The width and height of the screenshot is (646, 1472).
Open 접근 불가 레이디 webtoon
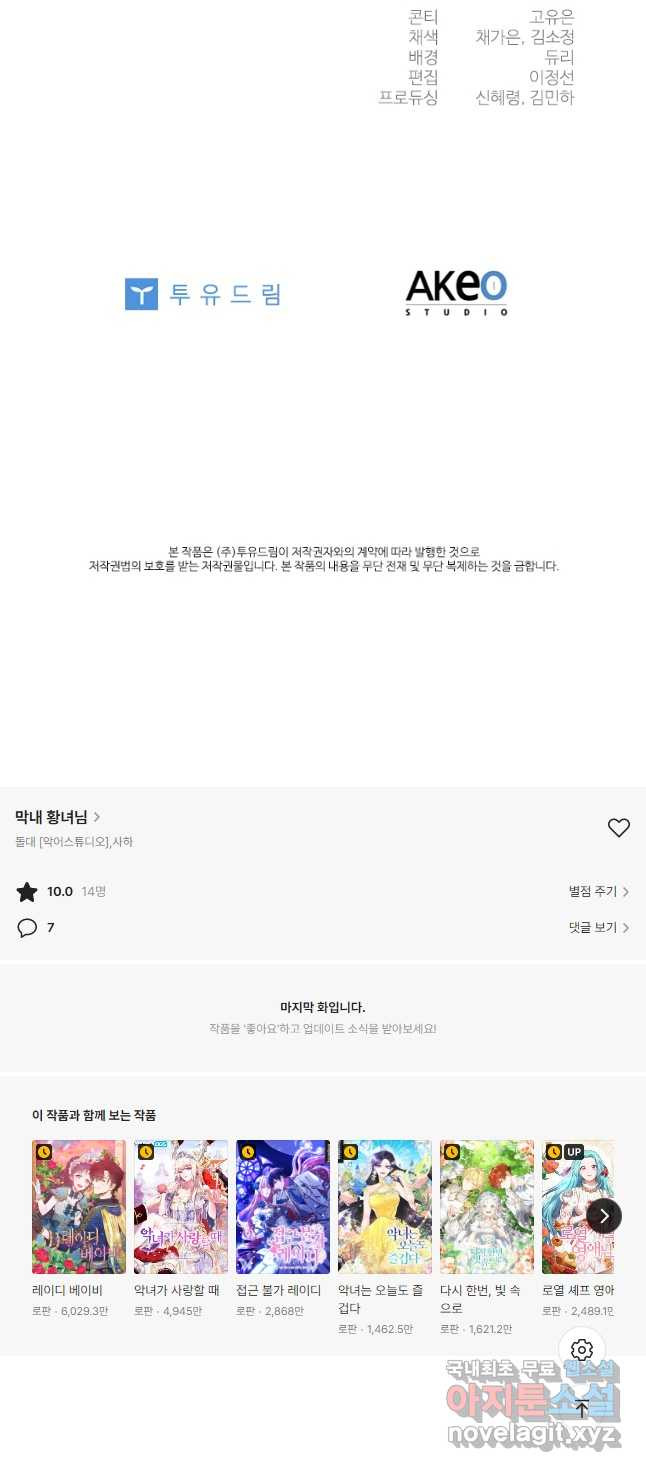point(283,1207)
